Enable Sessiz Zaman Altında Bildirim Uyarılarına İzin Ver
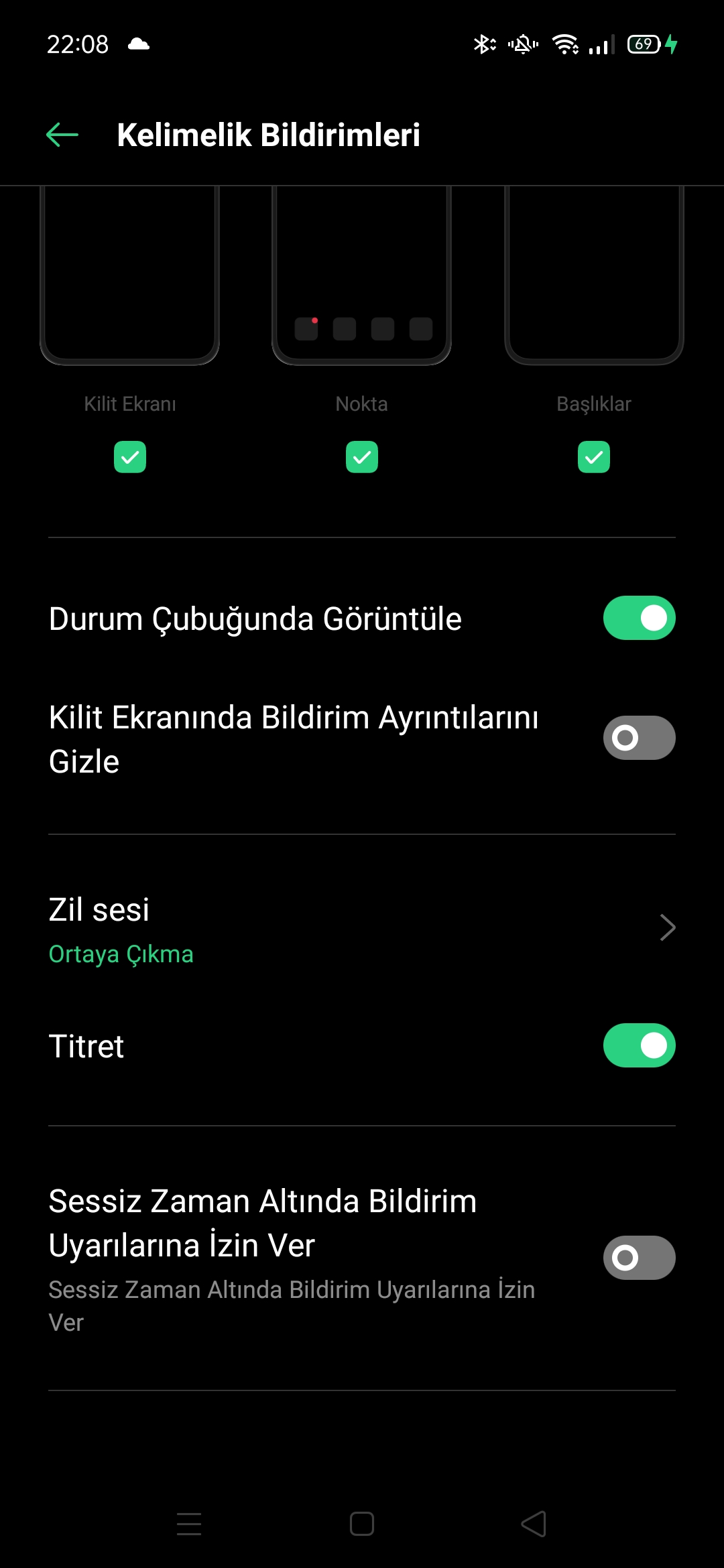This screenshot has height=1568, width=724. (x=639, y=1258)
